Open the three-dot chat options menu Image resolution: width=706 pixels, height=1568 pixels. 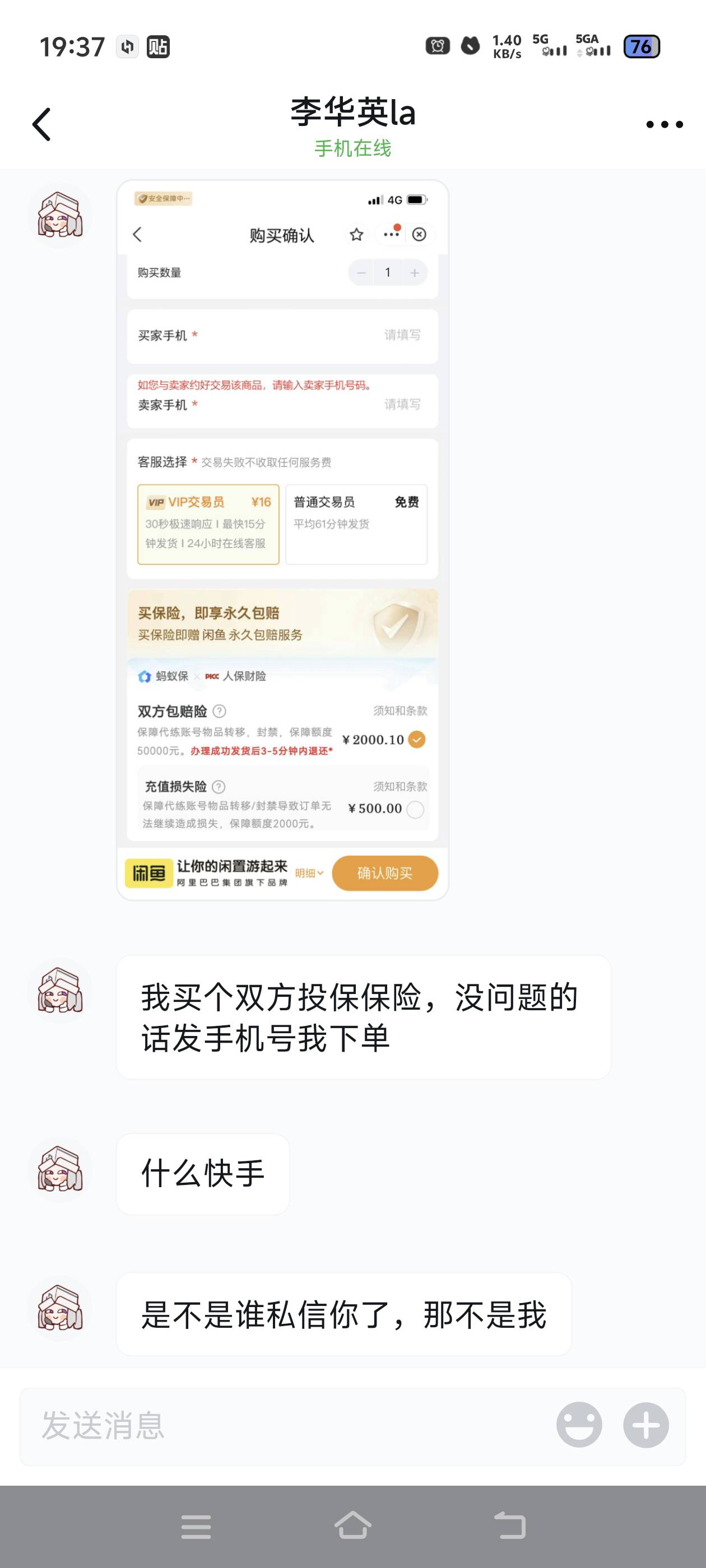pyautogui.click(x=664, y=125)
